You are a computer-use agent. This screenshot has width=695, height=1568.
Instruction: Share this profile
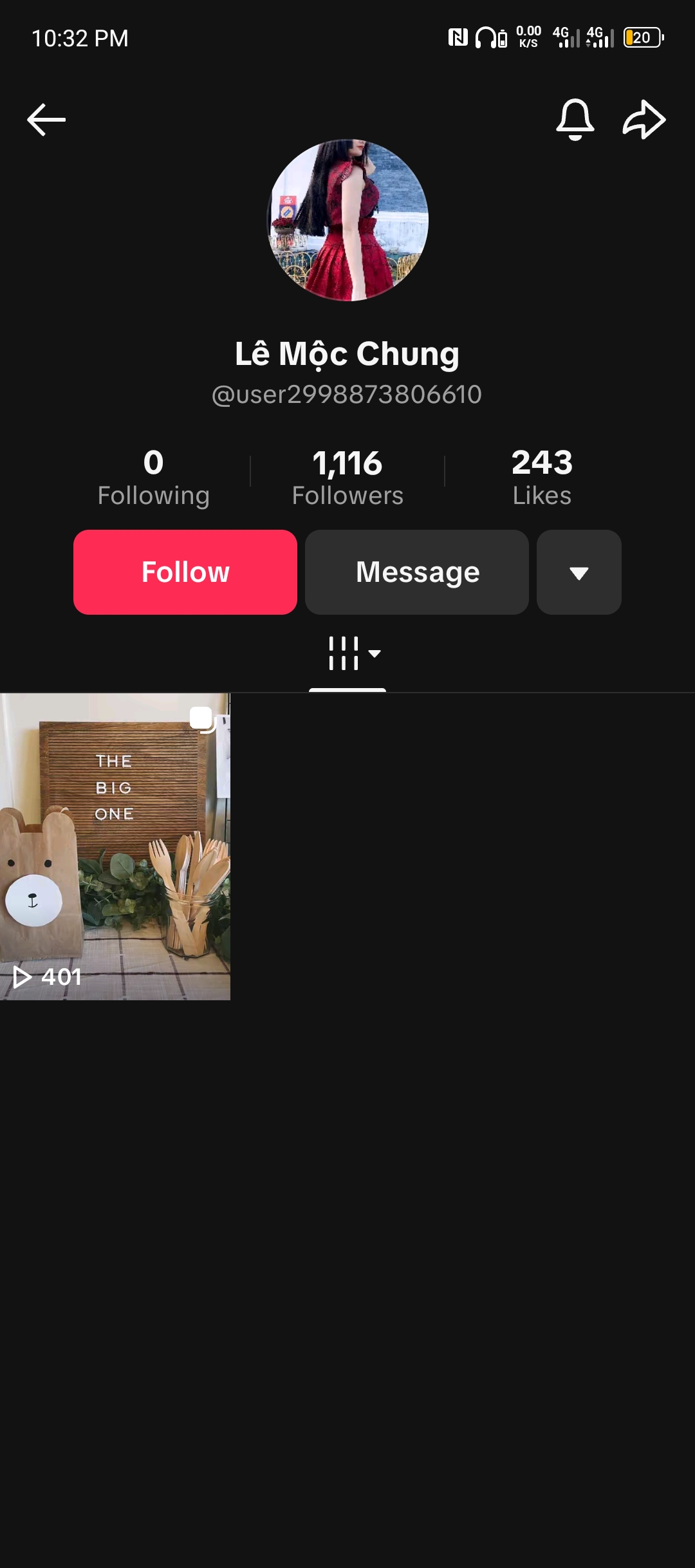pyautogui.click(x=644, y=120)
